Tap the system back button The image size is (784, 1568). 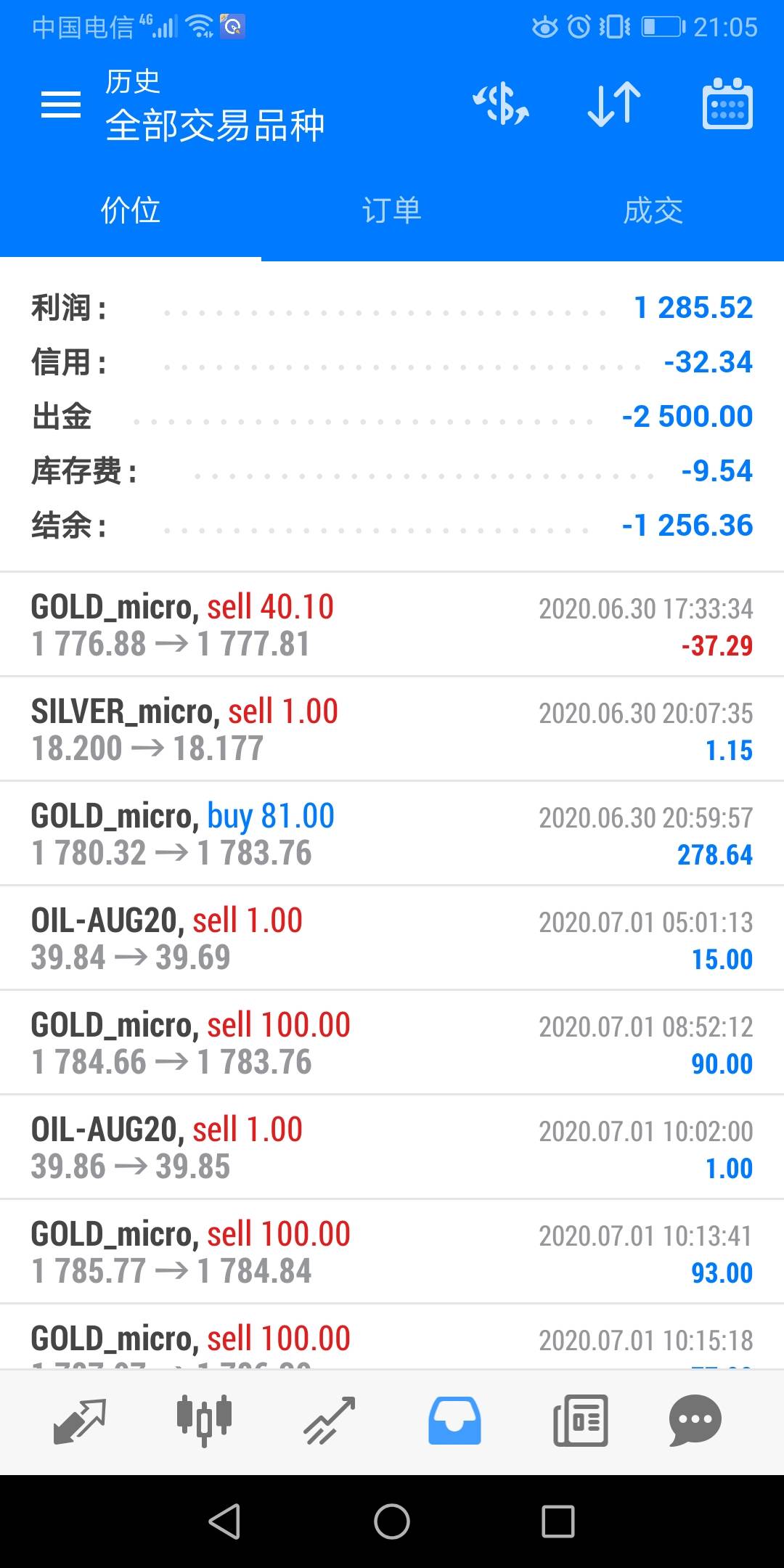point(225,1521)
